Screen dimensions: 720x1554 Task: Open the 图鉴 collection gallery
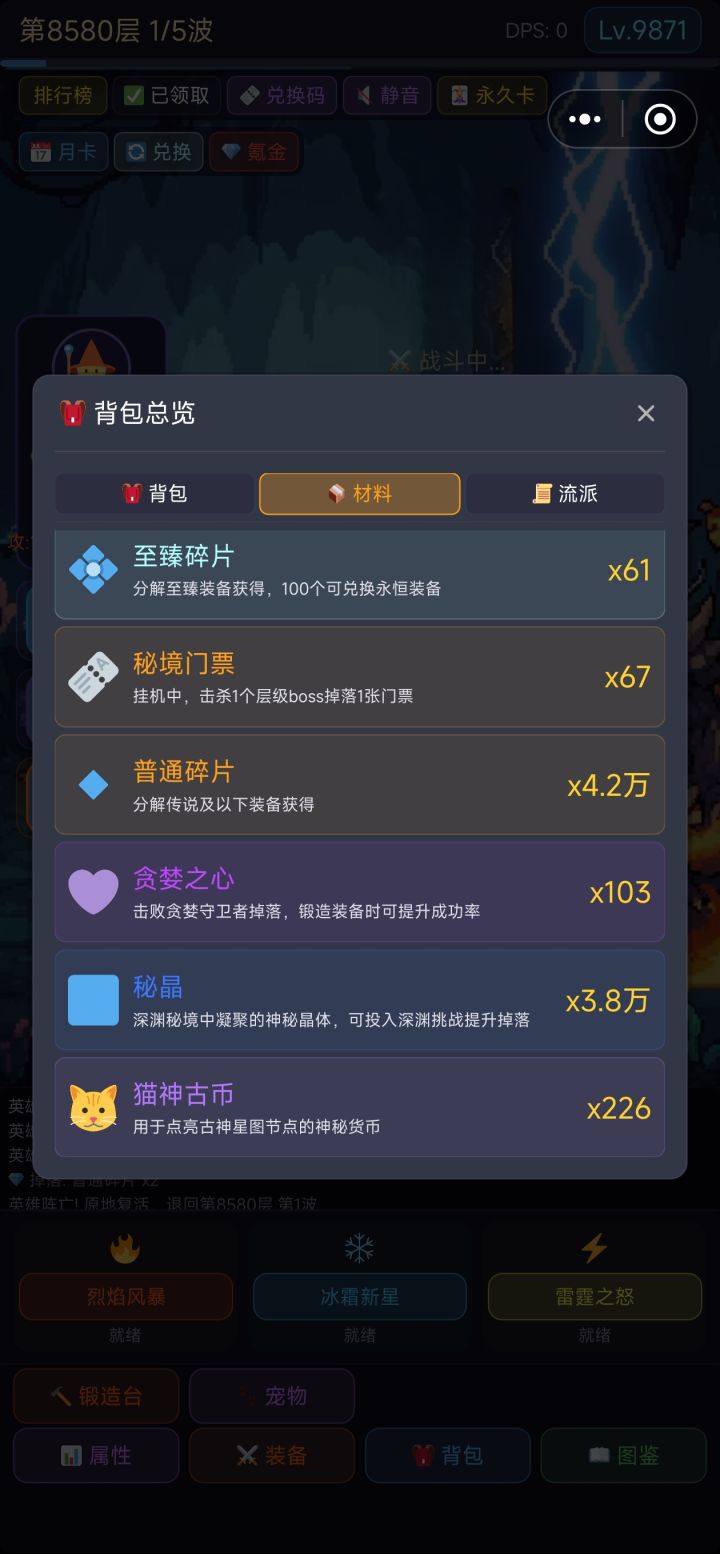[x=623, y=1455]
